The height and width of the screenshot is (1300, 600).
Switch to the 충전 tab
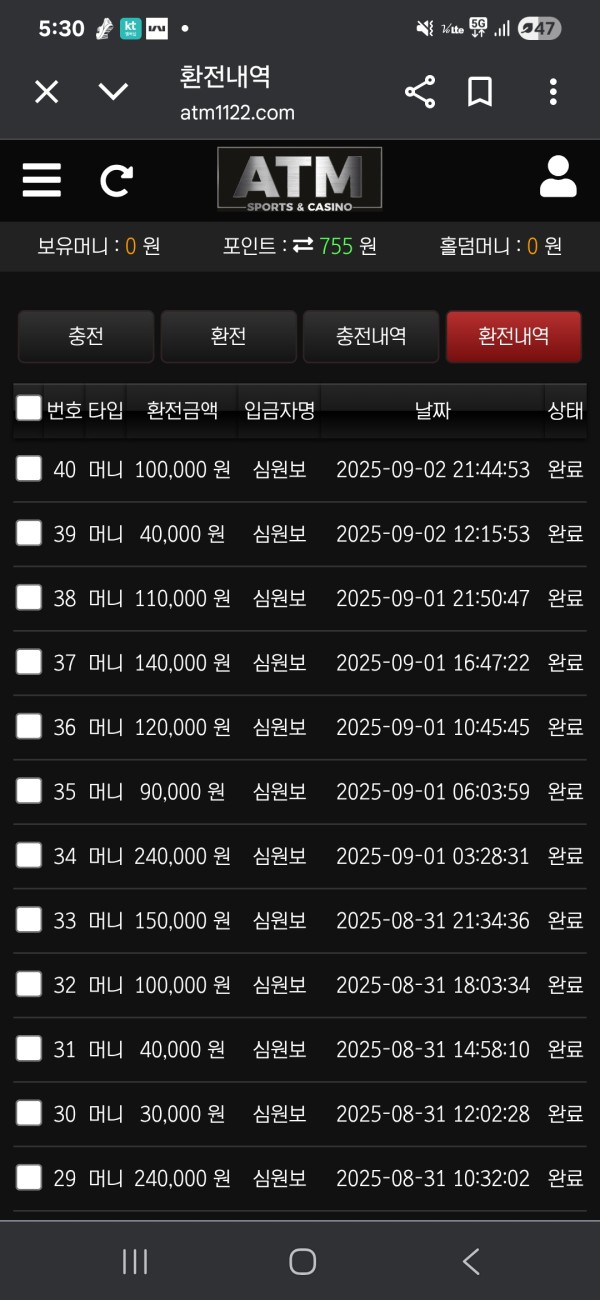click(x=86, y=336)
